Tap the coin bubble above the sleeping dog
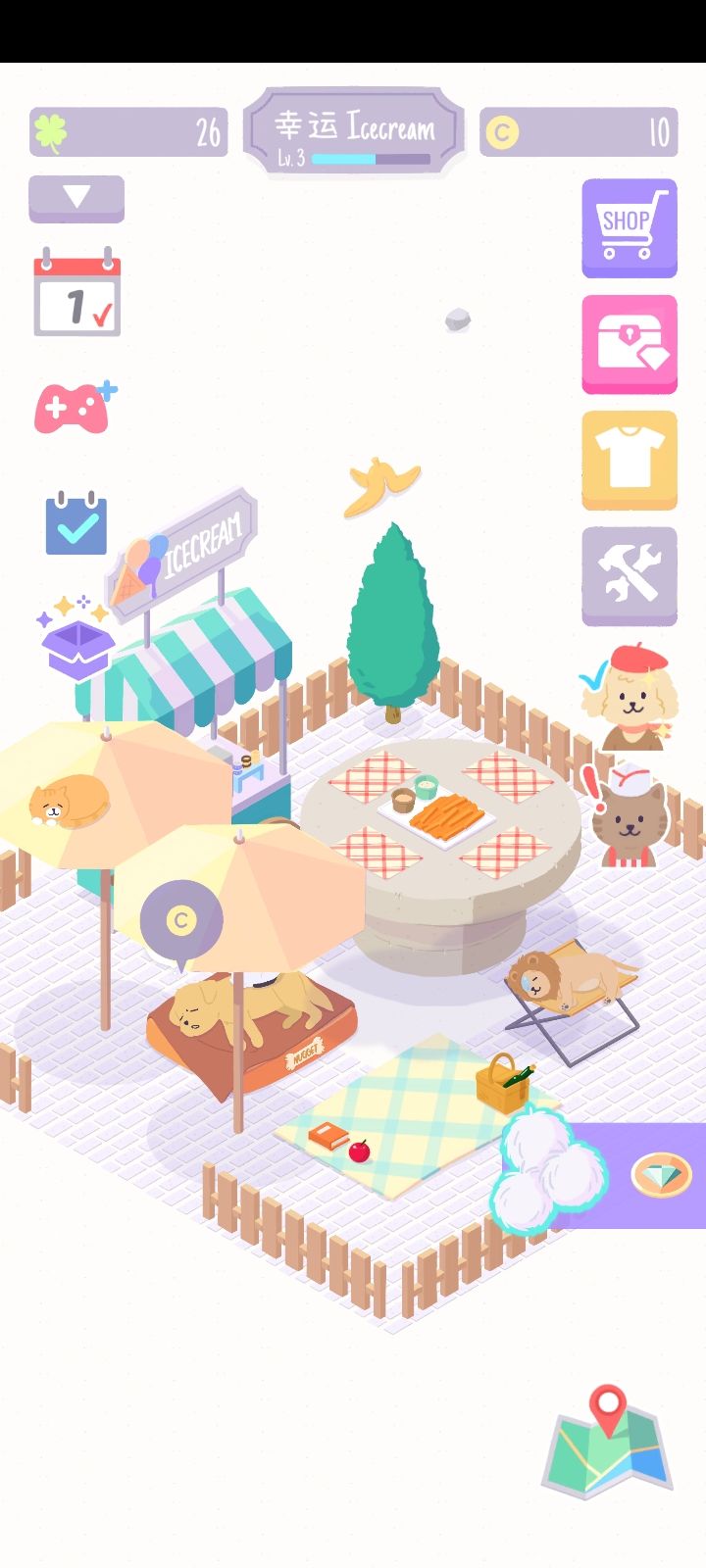 pyautogui.click(x=178, y=919)
